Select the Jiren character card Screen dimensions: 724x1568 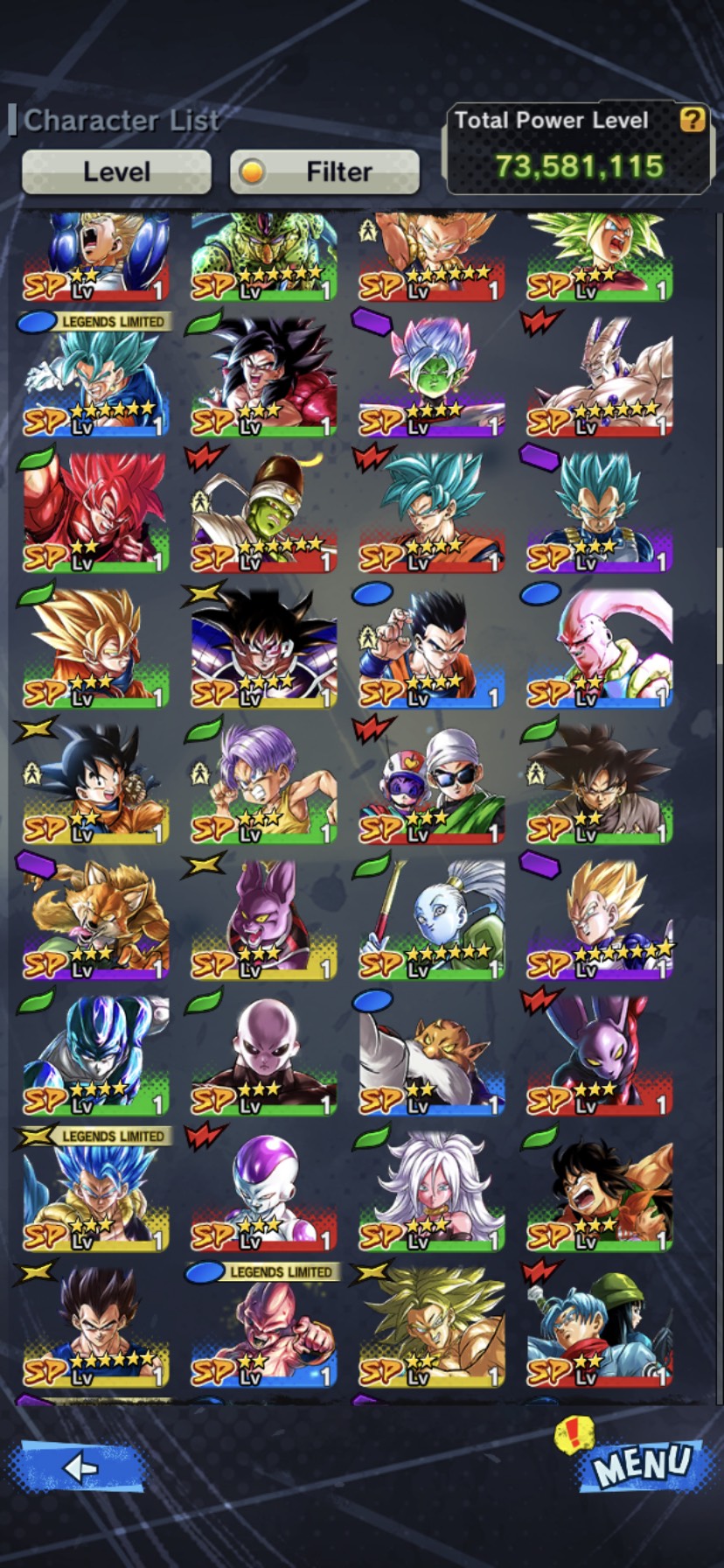(263, 1056)
